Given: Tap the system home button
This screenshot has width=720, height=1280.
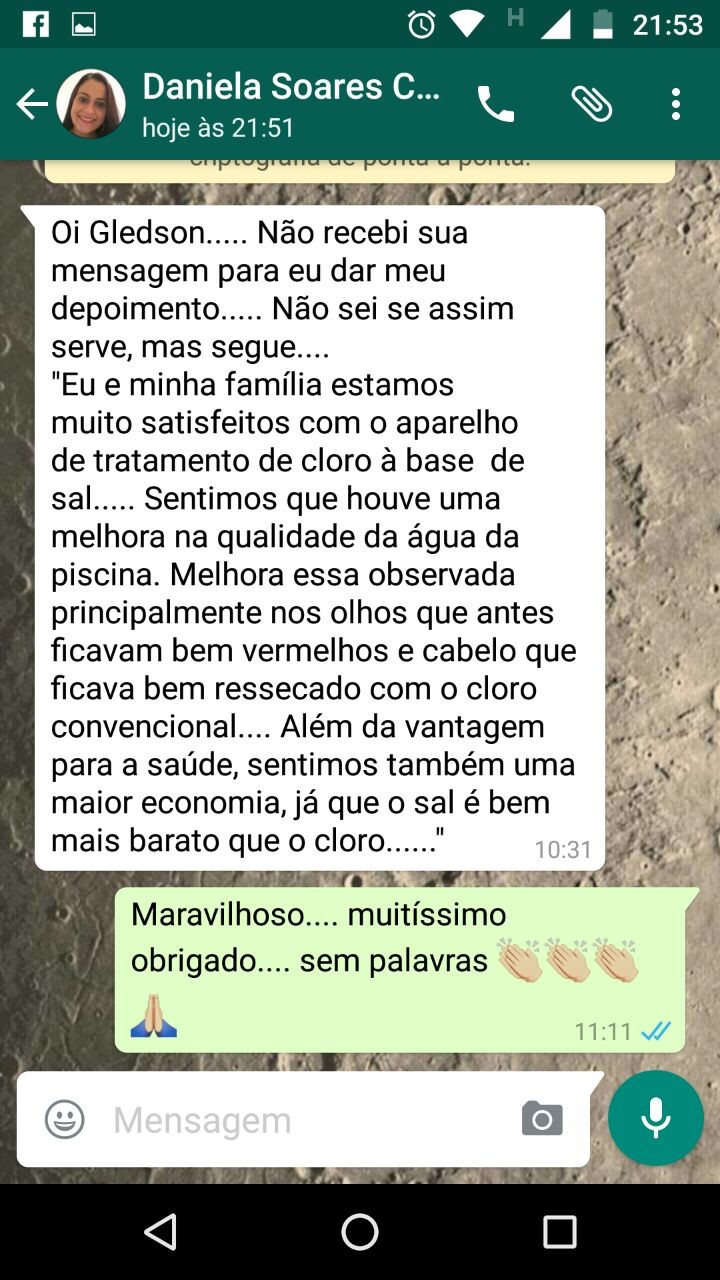Looking at the screenshot, I should click(360, 1232).
